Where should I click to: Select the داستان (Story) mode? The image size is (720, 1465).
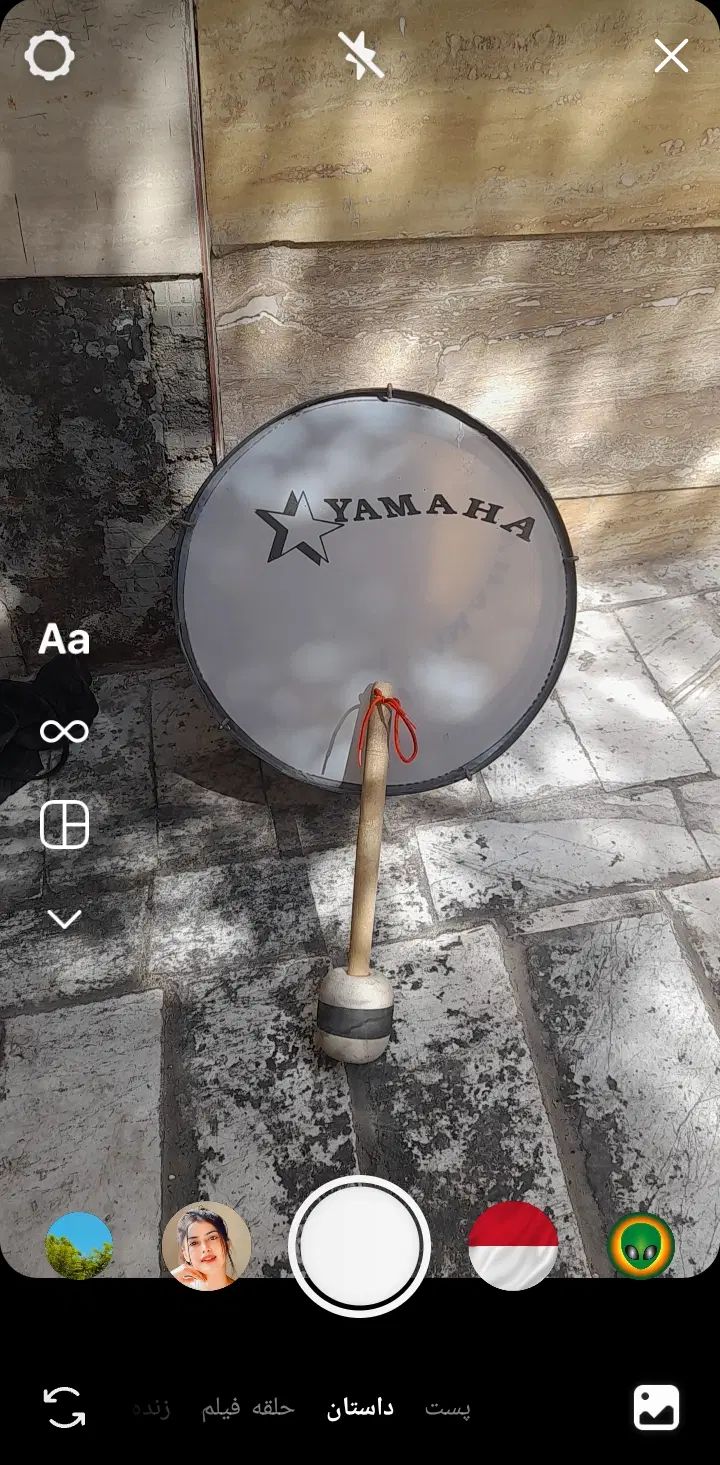[x=360, y=1408]
